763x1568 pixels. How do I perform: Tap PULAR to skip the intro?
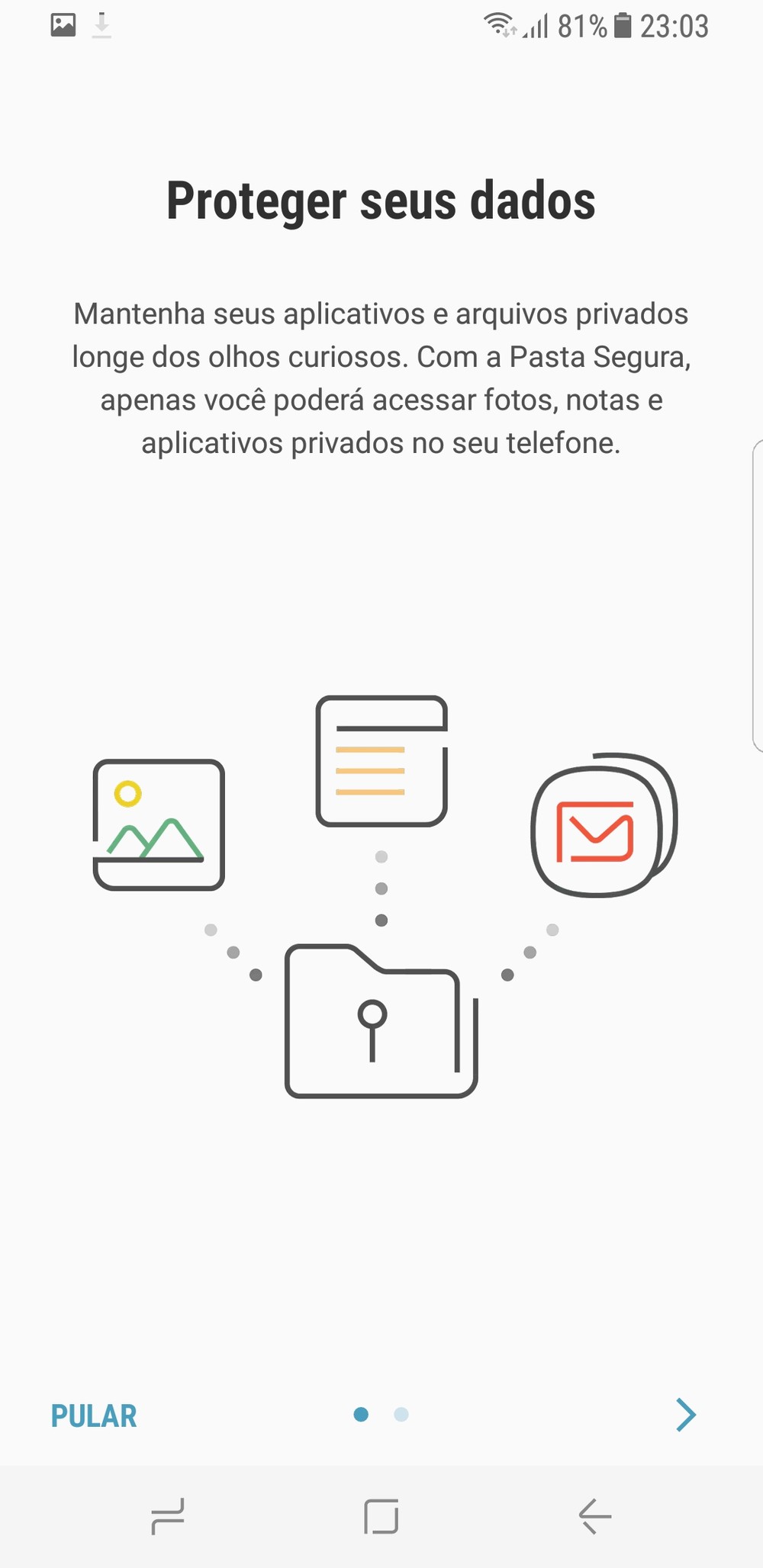point(94,1415)
